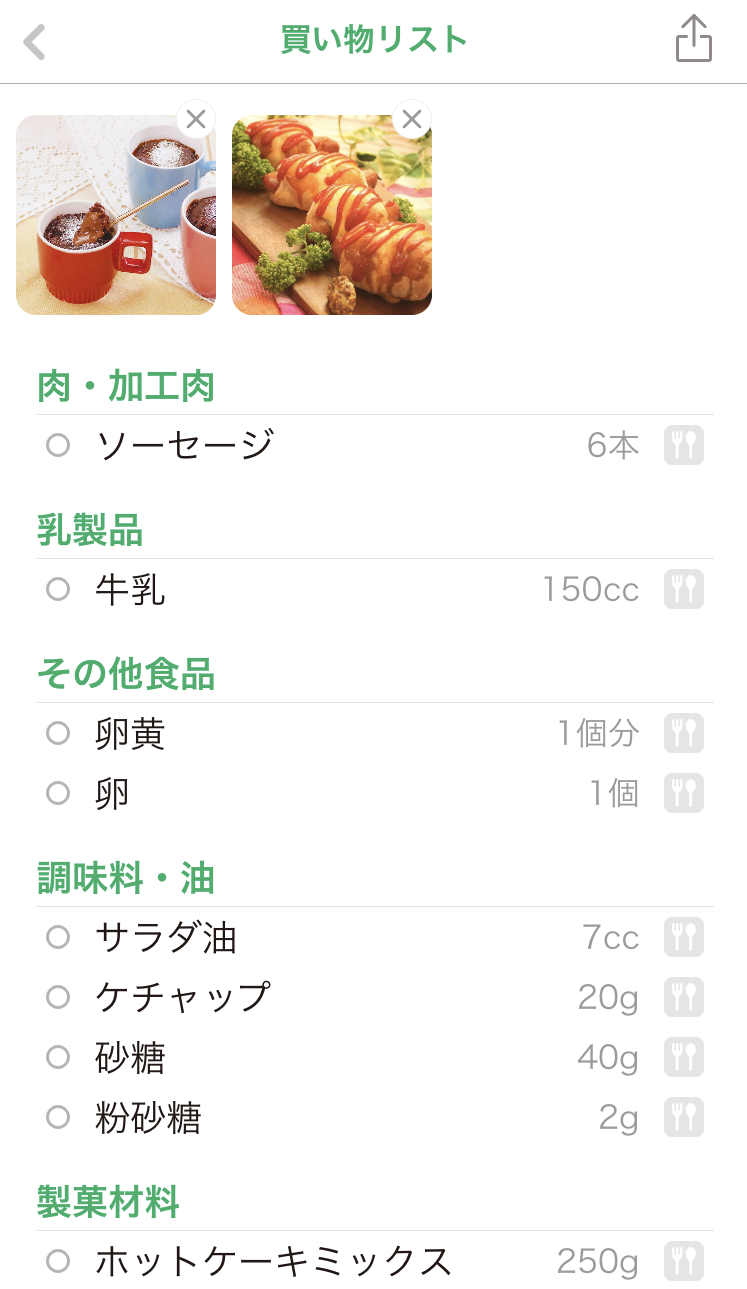Open recipe icon for ホットケーキミックス
Screen dimensions: 747x1289
(x=684, y=1261)
